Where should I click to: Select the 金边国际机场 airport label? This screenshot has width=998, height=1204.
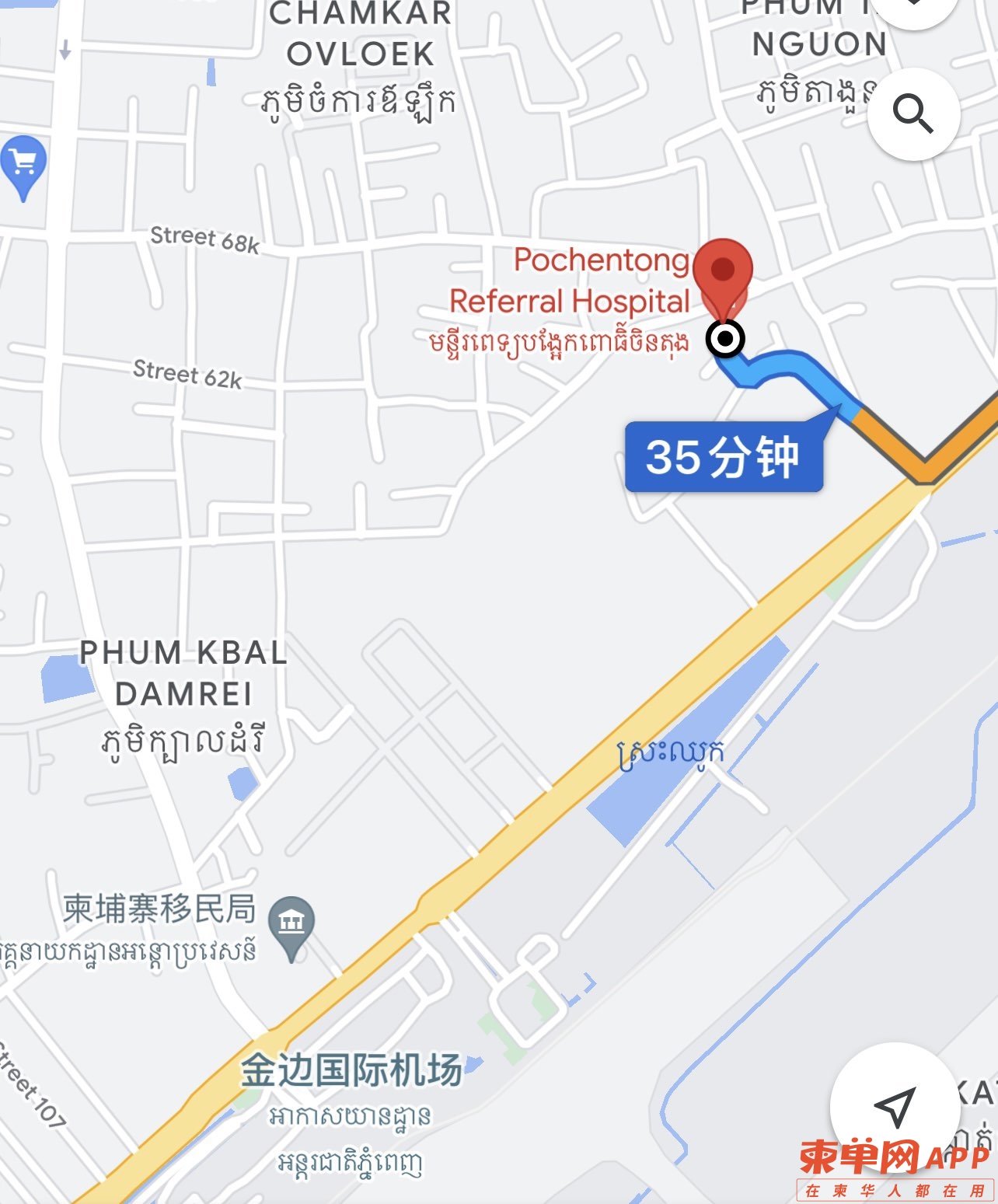(x=351, y=1071)
